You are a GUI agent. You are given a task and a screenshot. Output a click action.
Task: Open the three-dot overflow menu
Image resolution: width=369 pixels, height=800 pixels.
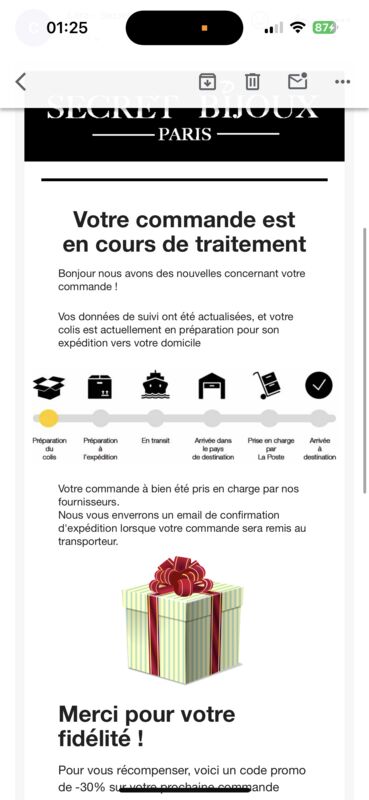point(342,82)
